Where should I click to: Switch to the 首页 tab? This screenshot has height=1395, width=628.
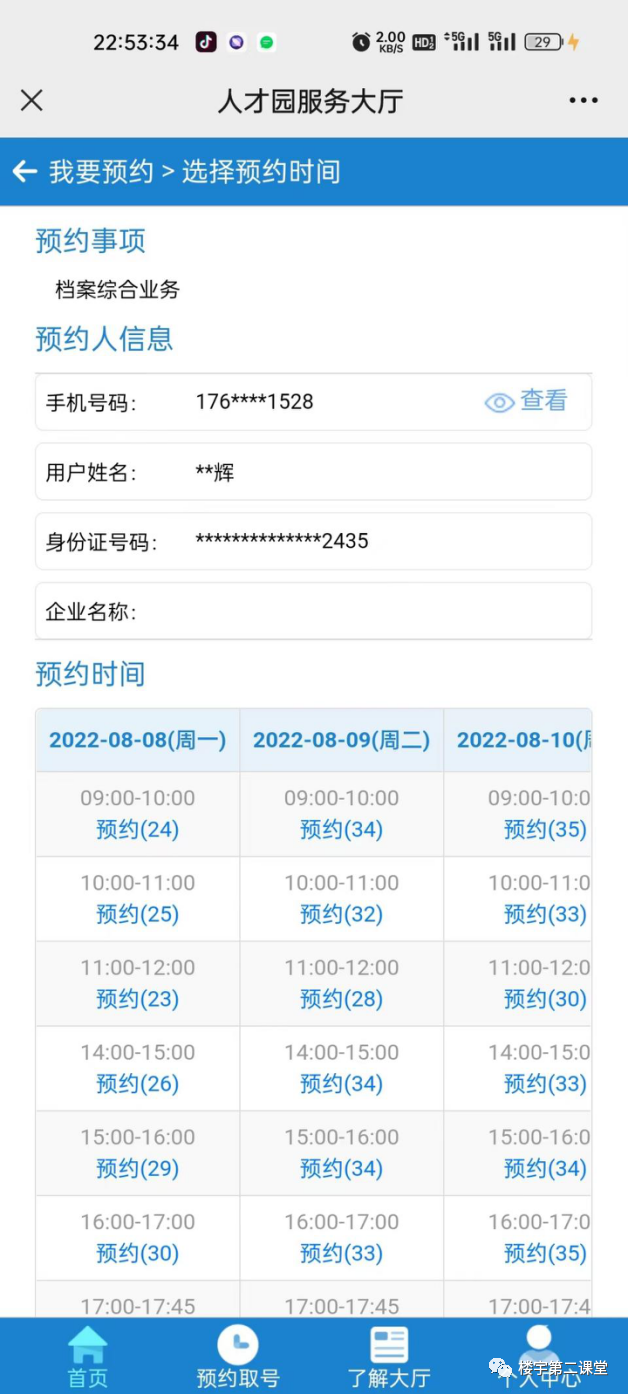coord(88,1357)
